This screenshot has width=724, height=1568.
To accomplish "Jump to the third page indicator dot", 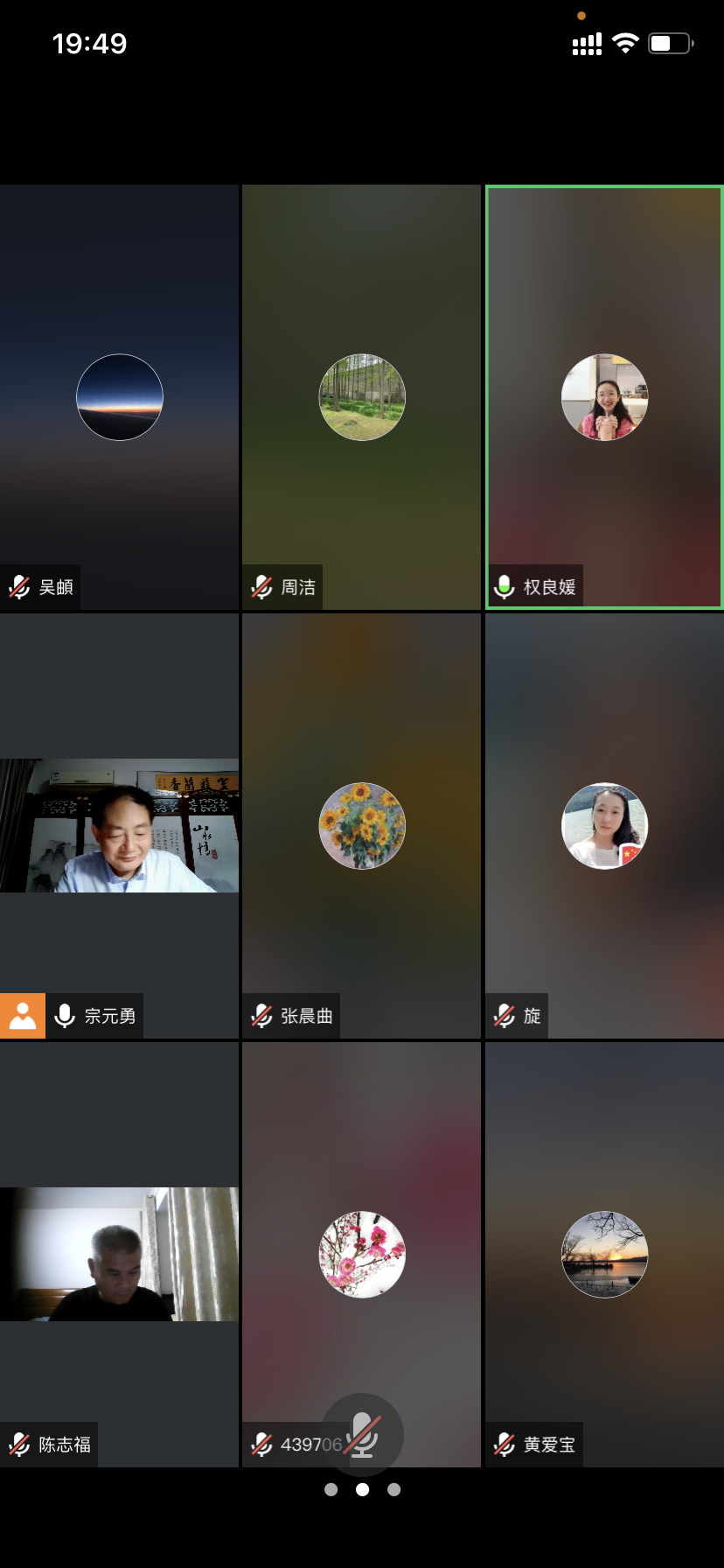I will click(394, 1489).
